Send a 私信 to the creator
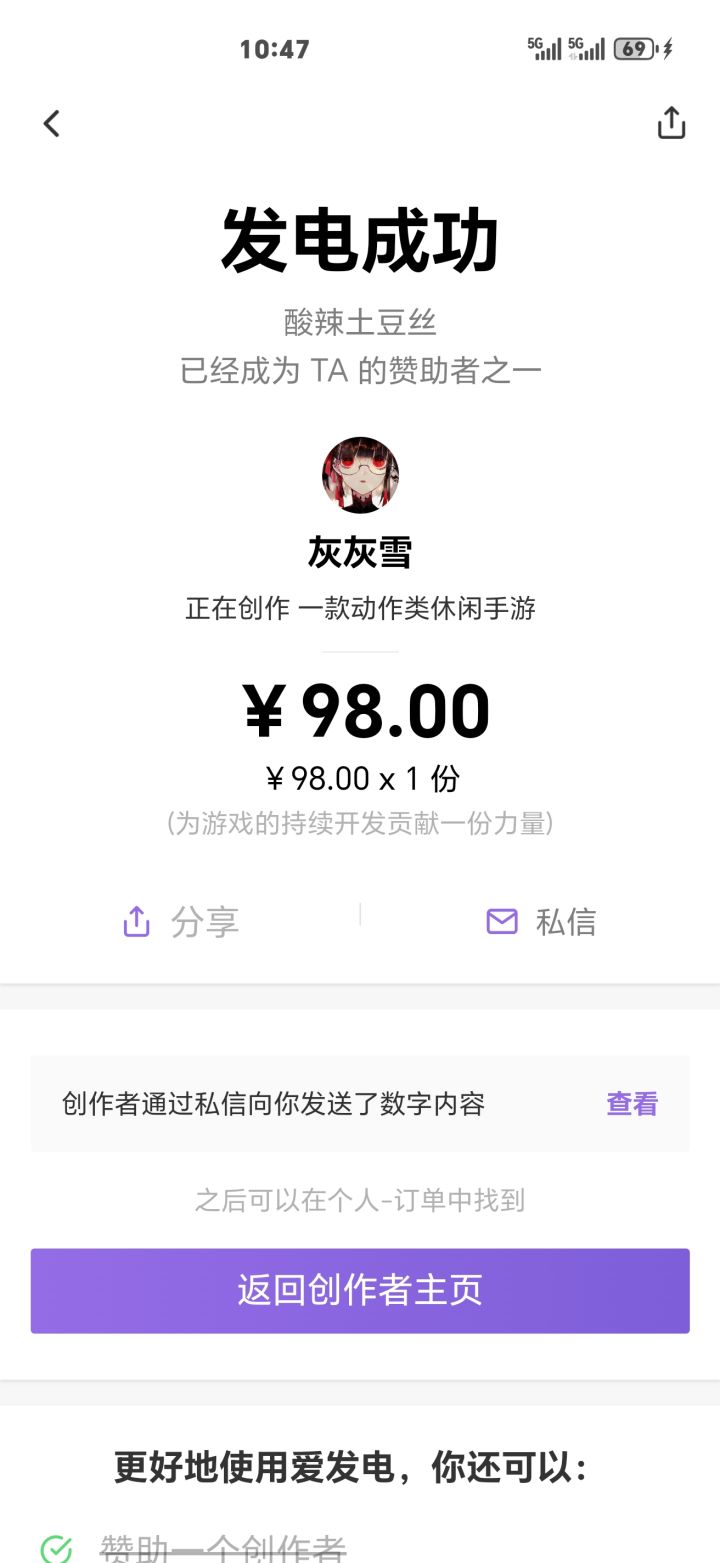Image resolution: width=720 pixels, height=1563 pixels. coord(541,921)
